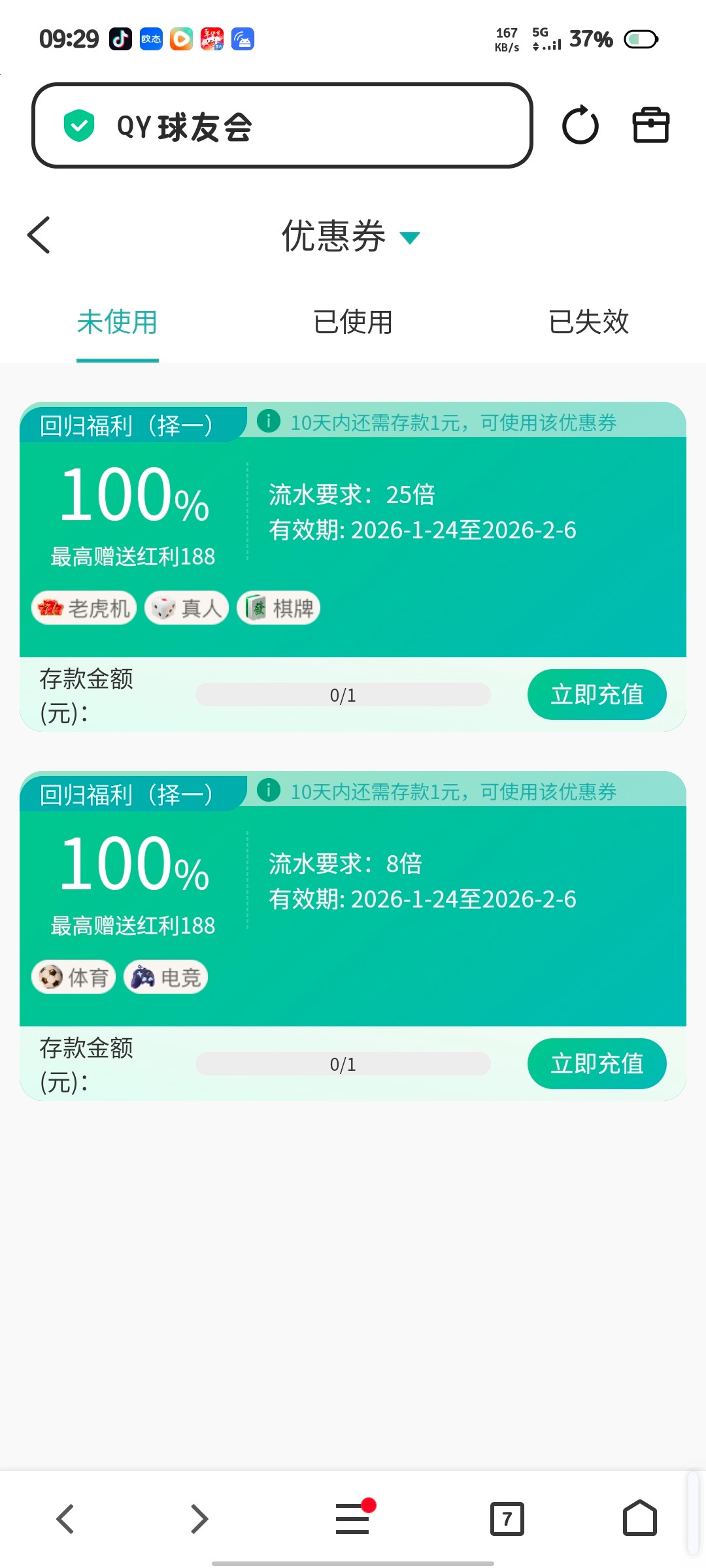Reload the page with the refresh icon
The height and width of the screenshot is (1568, 706).
point(580,125)
